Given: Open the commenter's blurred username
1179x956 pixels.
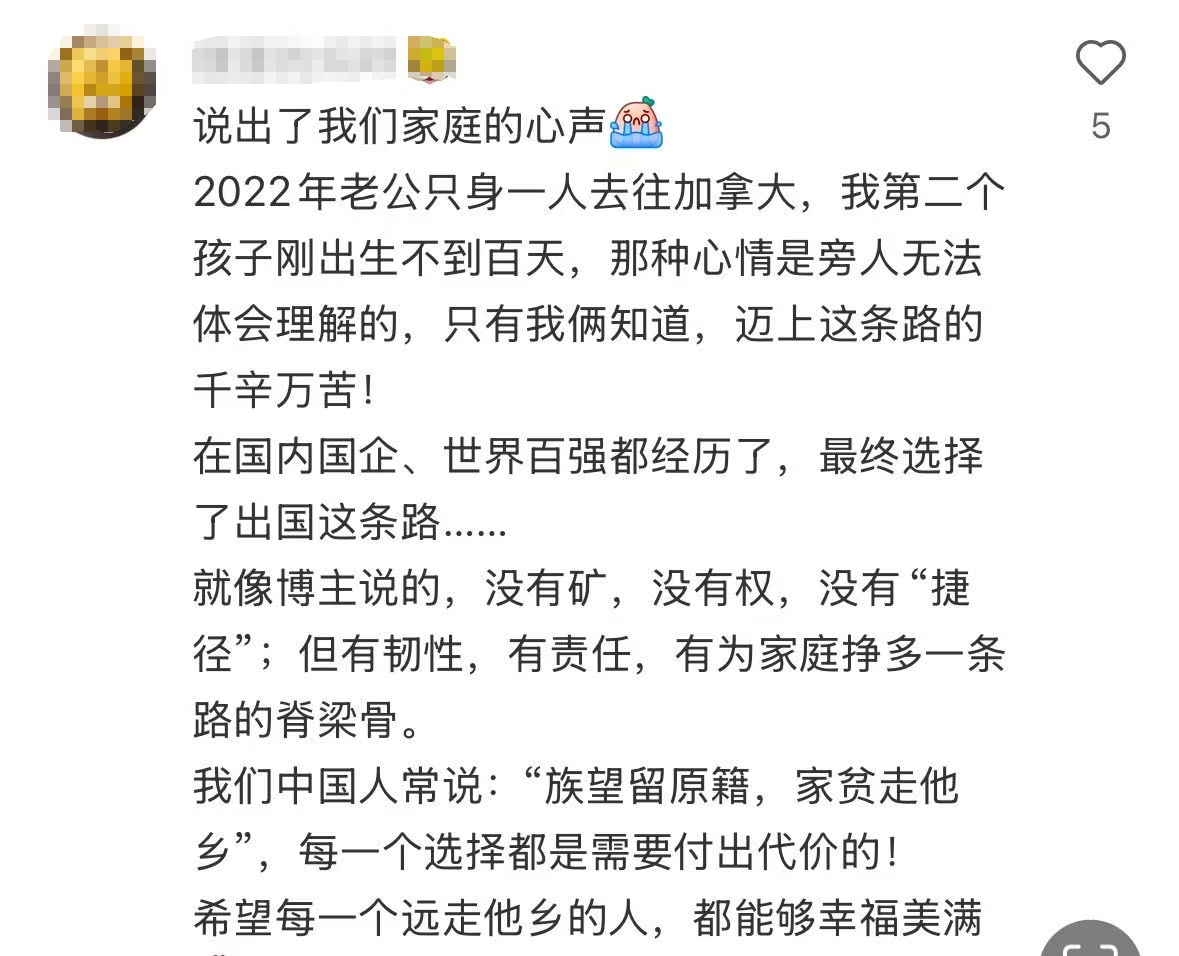Looking at the screenshot, I should (296, 58).
